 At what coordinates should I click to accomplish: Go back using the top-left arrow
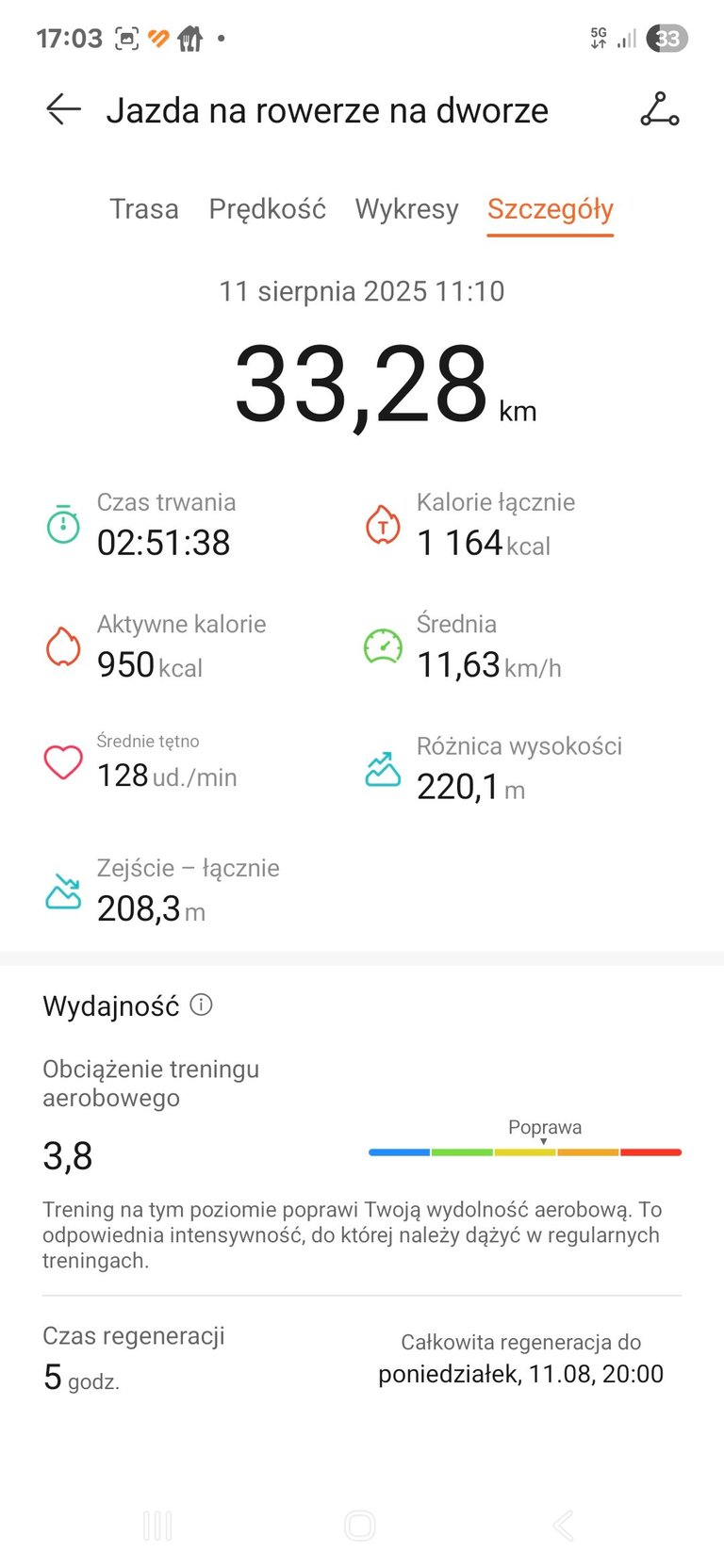[63, 110]
